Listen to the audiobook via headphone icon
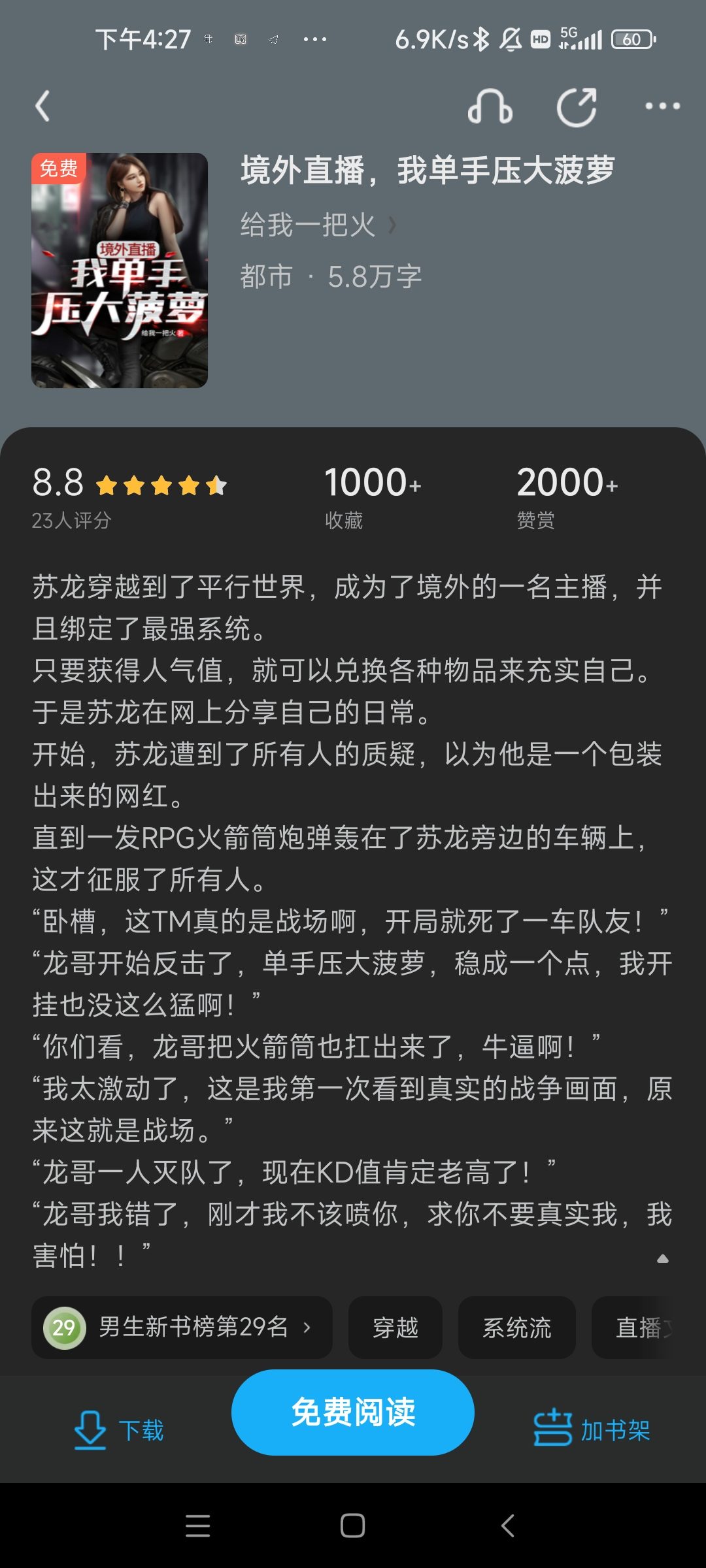The height and width of the screenshot is (1568, 706). tap(490, 106)
